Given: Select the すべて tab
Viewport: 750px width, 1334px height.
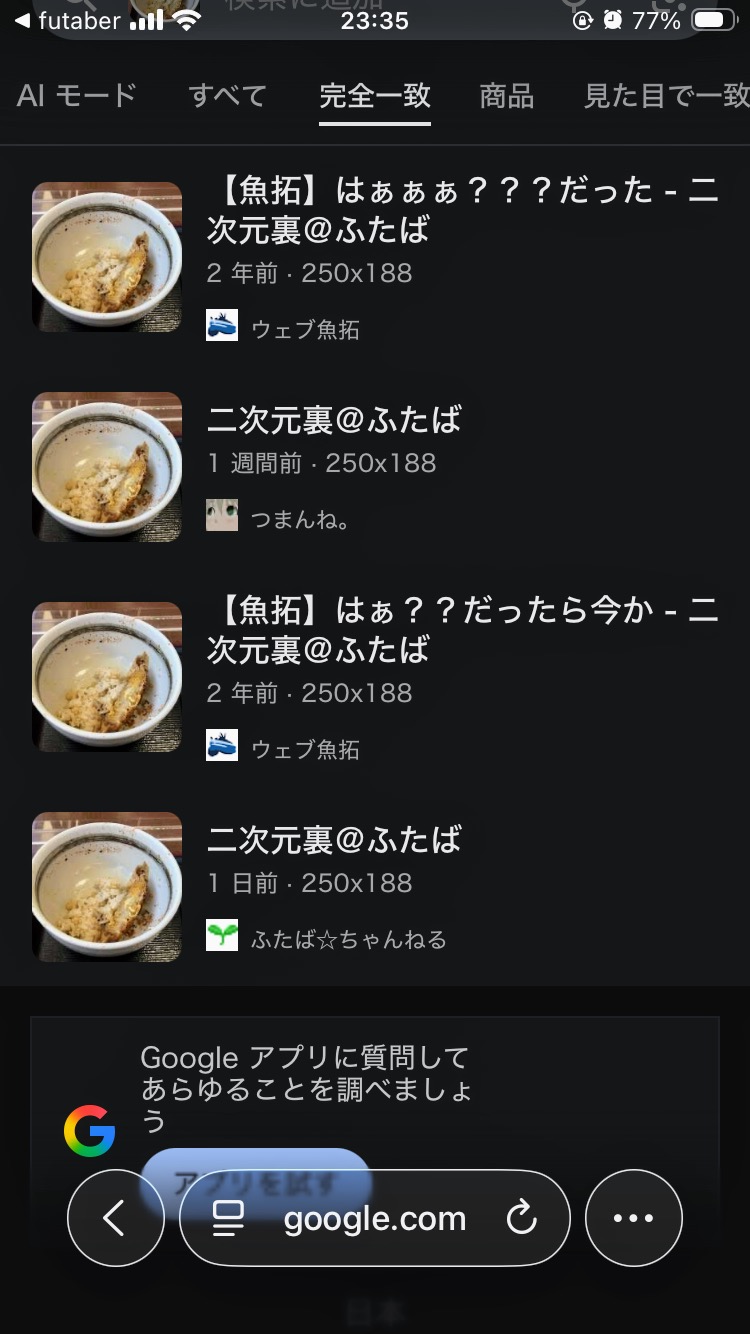Looking at the screenshot, I should pyautogui.click(x=227, y=96).
